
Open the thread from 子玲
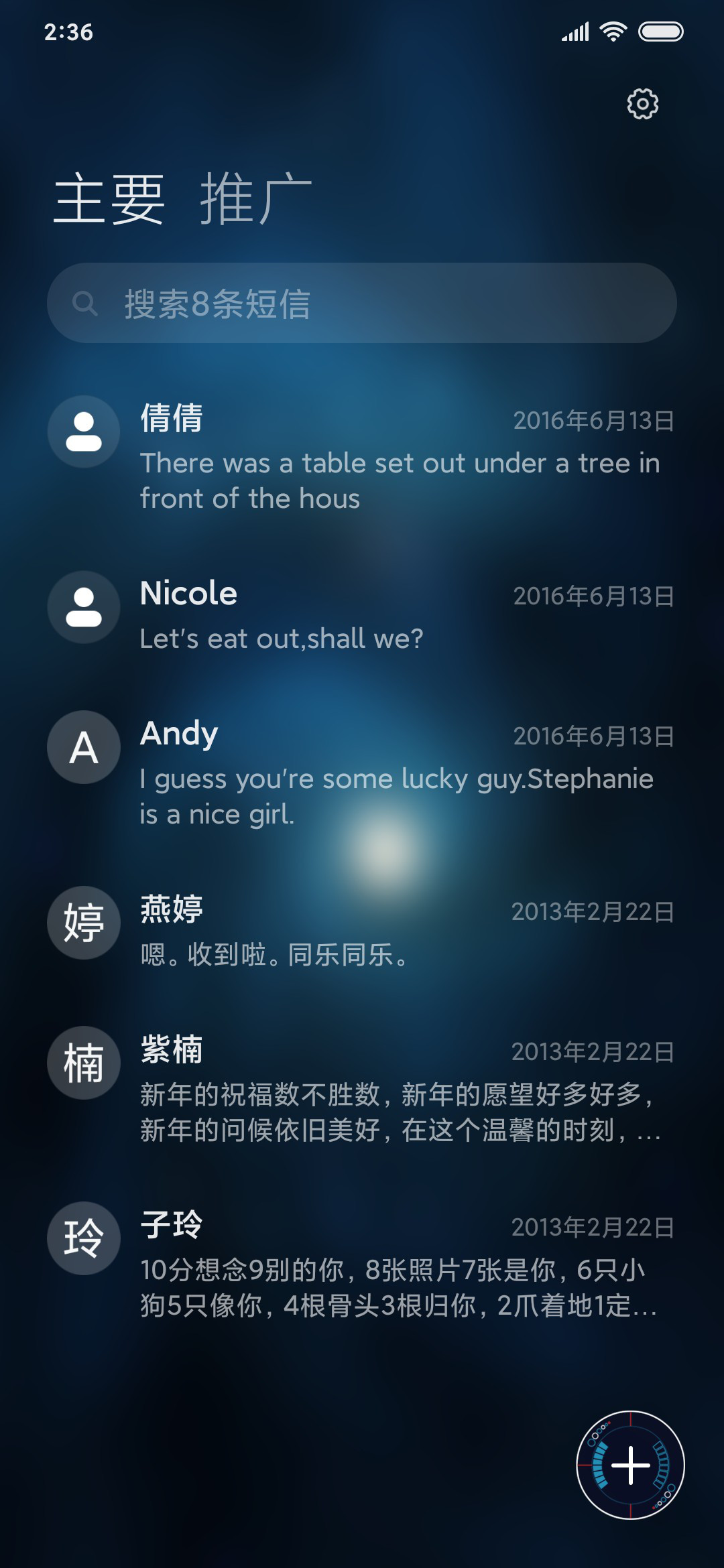click(x=362, y=1264)
